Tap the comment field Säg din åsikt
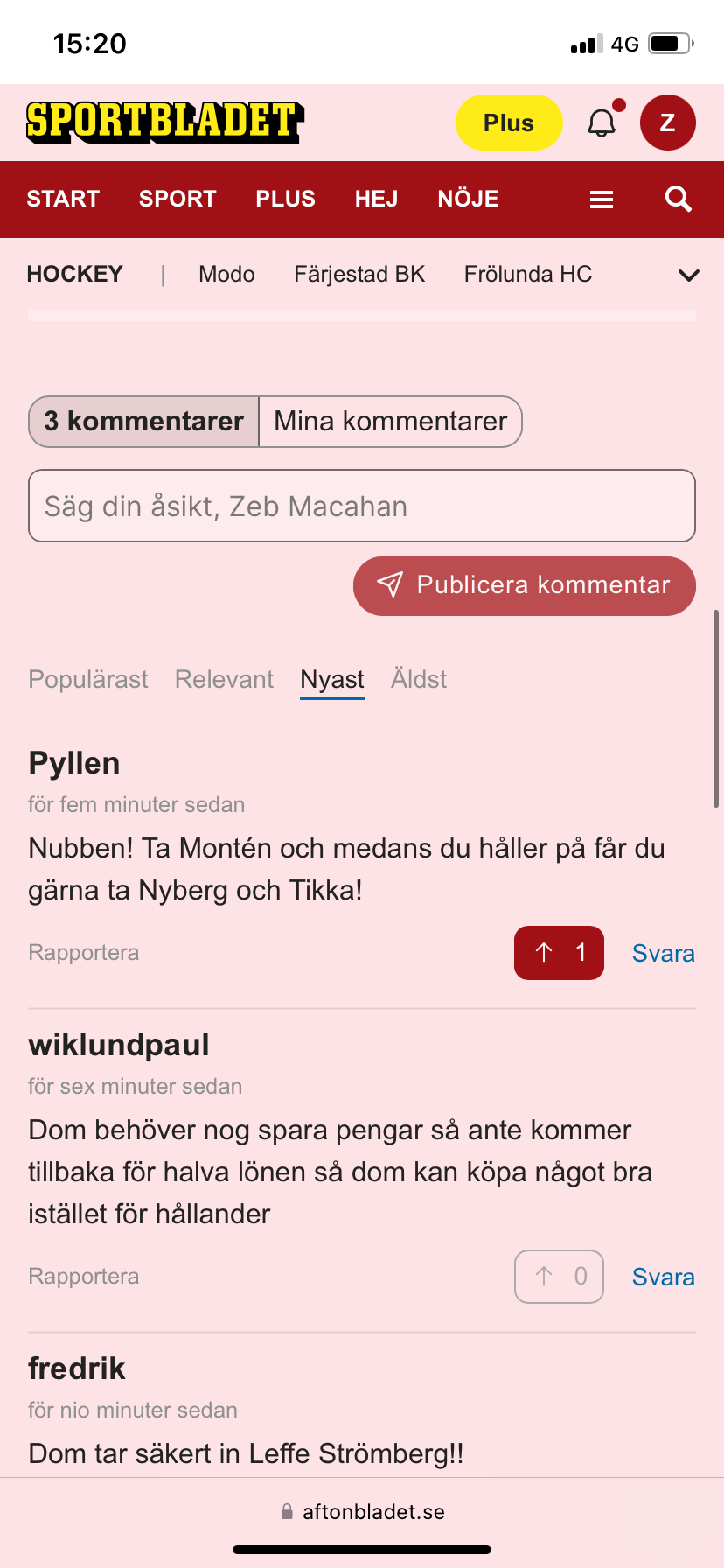Image resolution: width=724 pixels, height=1568 pixels. (x=362, y=506)
